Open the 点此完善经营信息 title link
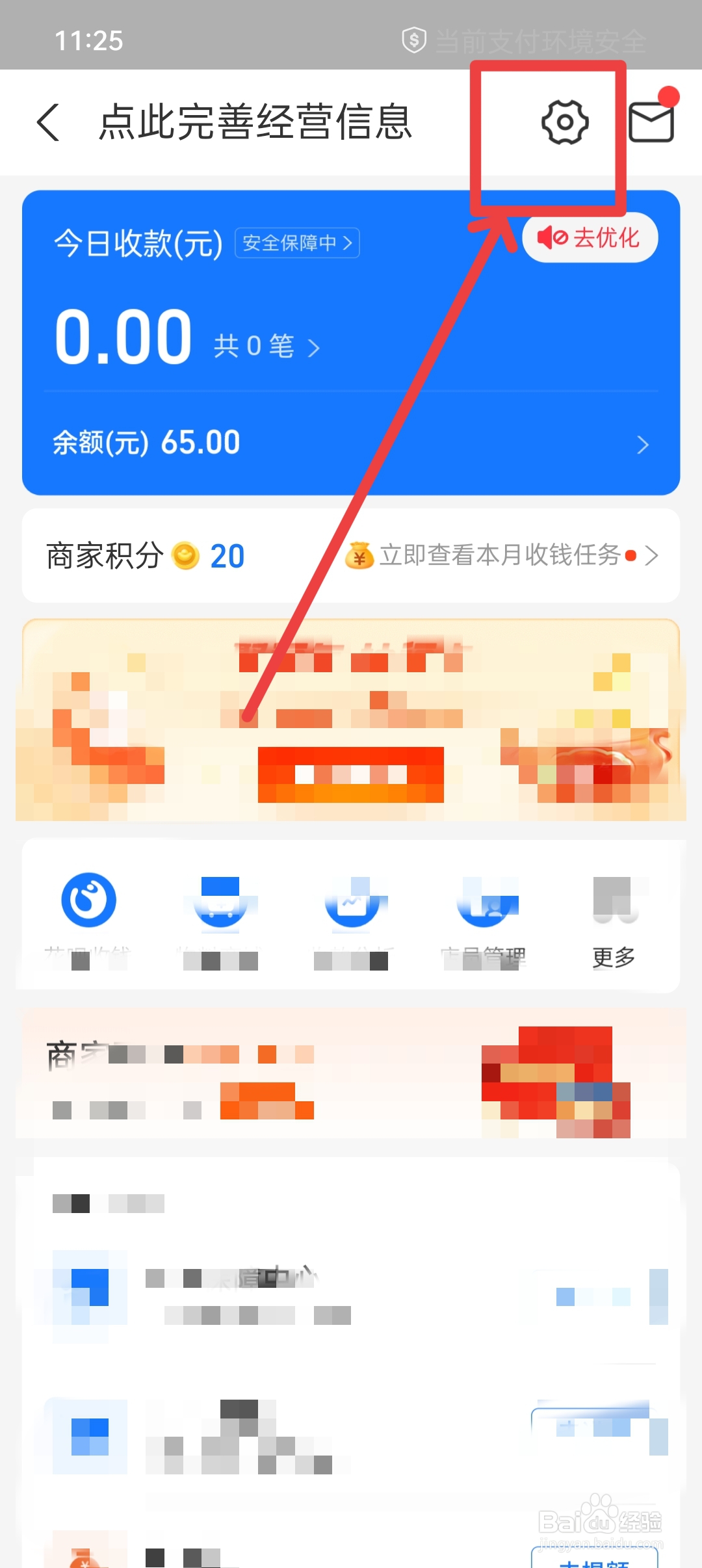Image resolution: width=702 pixels, height=1568 pixels. [255, 122]
